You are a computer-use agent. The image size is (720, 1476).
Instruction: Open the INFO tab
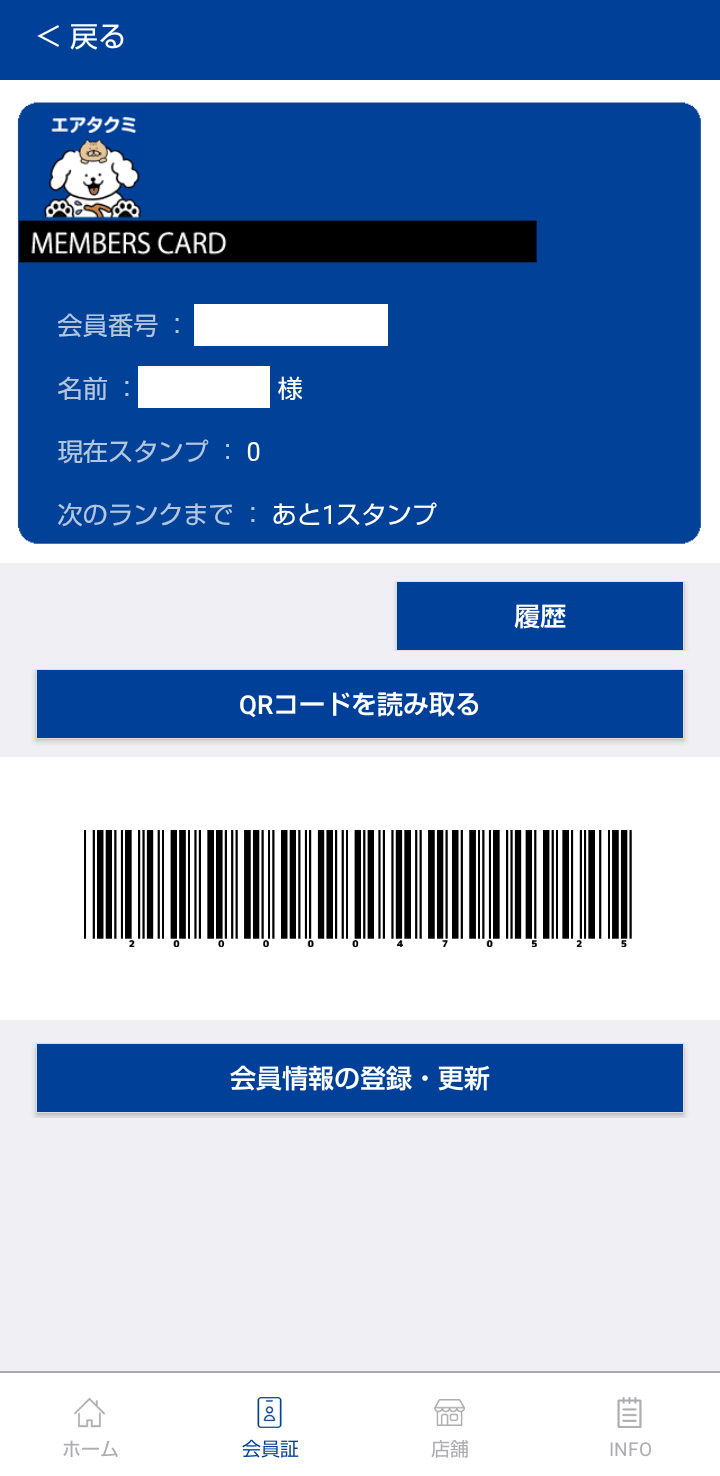click(630, 1427)
